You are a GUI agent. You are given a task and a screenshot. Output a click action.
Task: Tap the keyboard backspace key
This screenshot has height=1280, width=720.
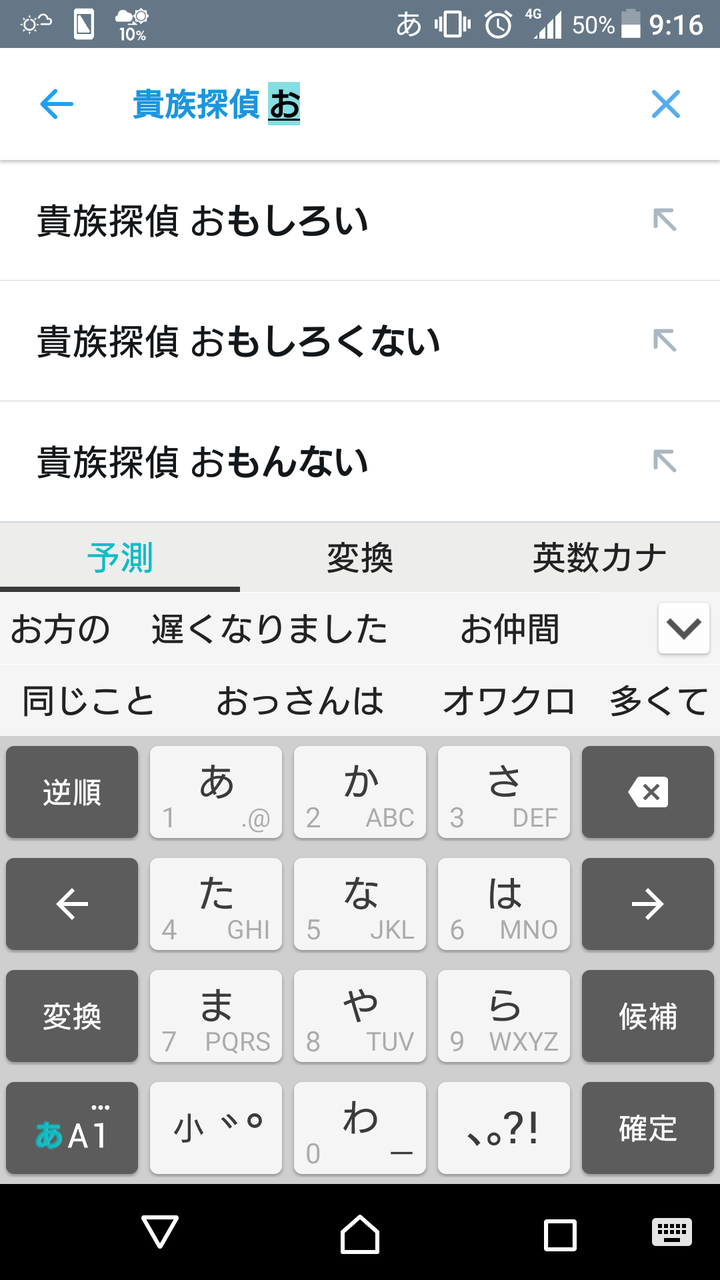pyautogui.click(x=648, y=792)
